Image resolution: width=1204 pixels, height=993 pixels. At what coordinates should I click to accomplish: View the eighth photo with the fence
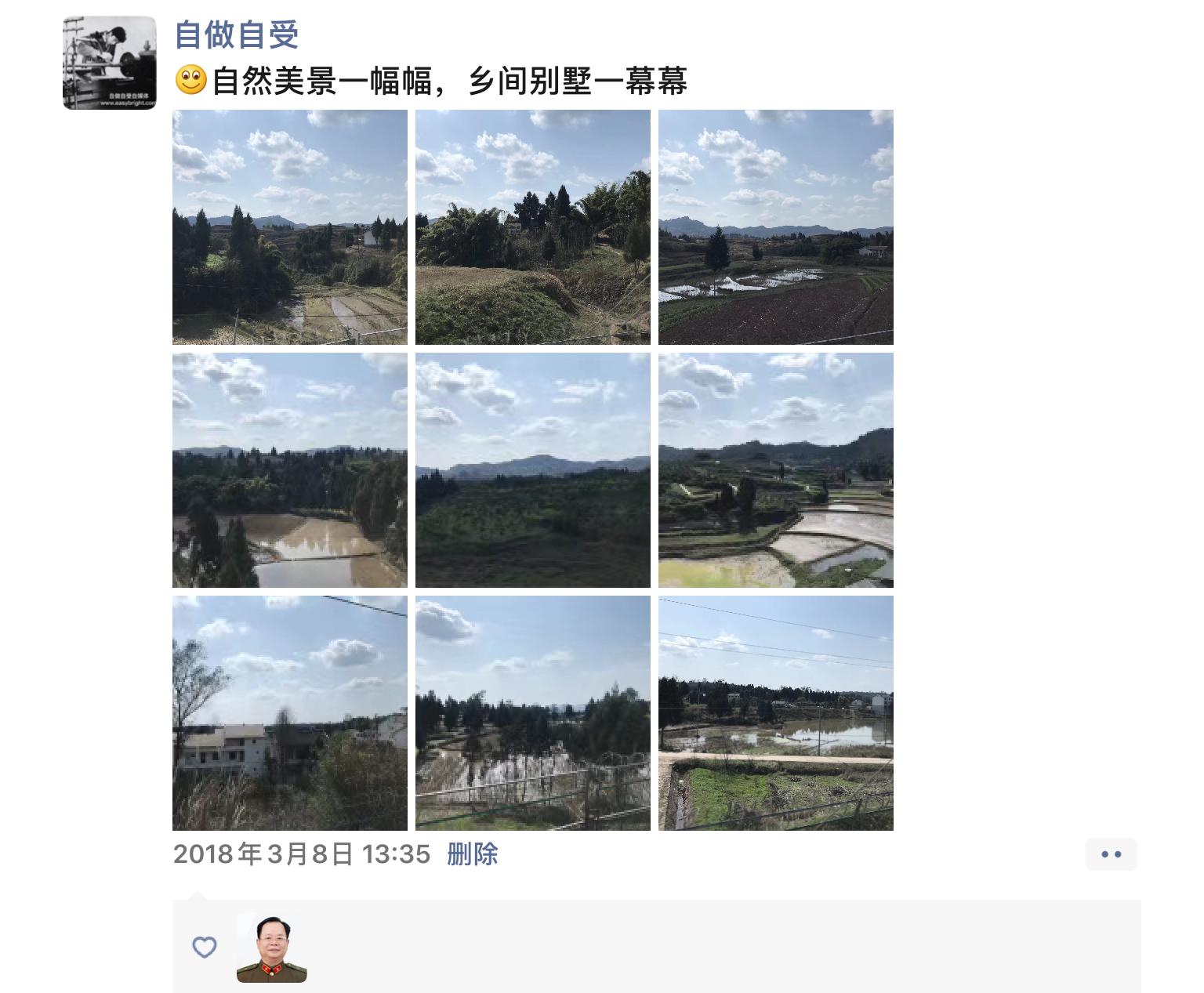coord(533,713)
